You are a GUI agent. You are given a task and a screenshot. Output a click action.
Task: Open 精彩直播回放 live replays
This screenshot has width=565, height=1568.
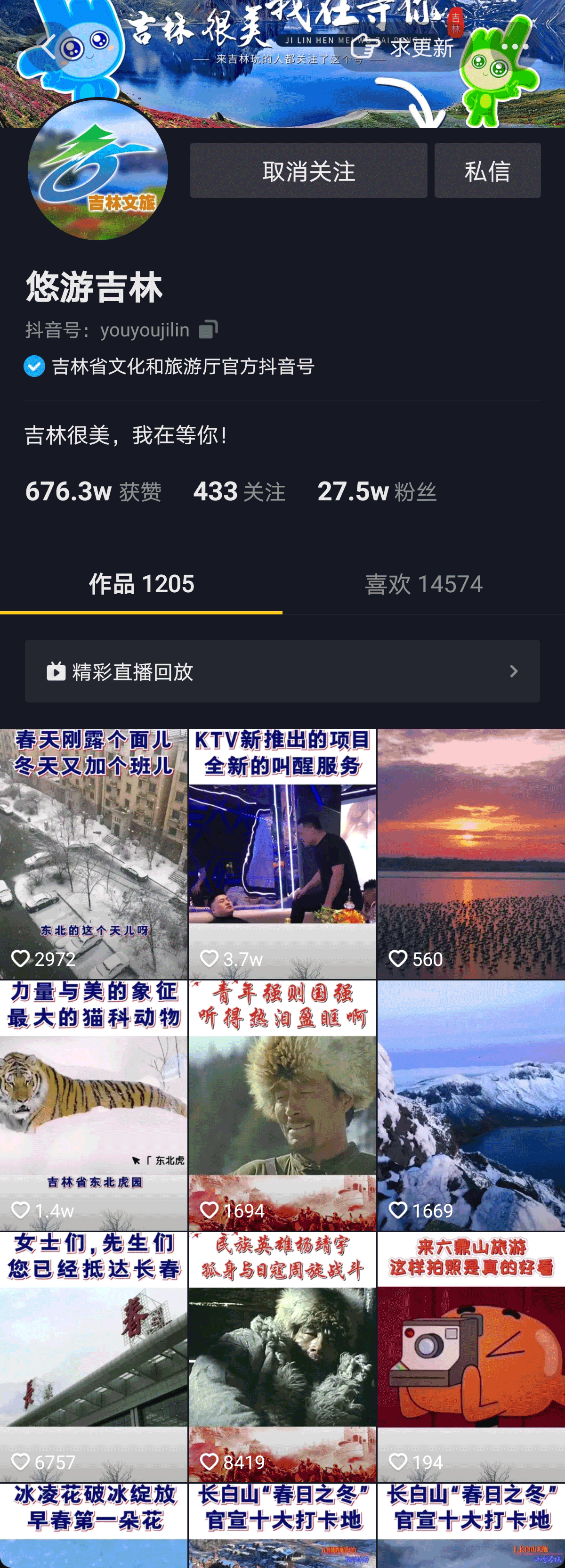(282, 671)
